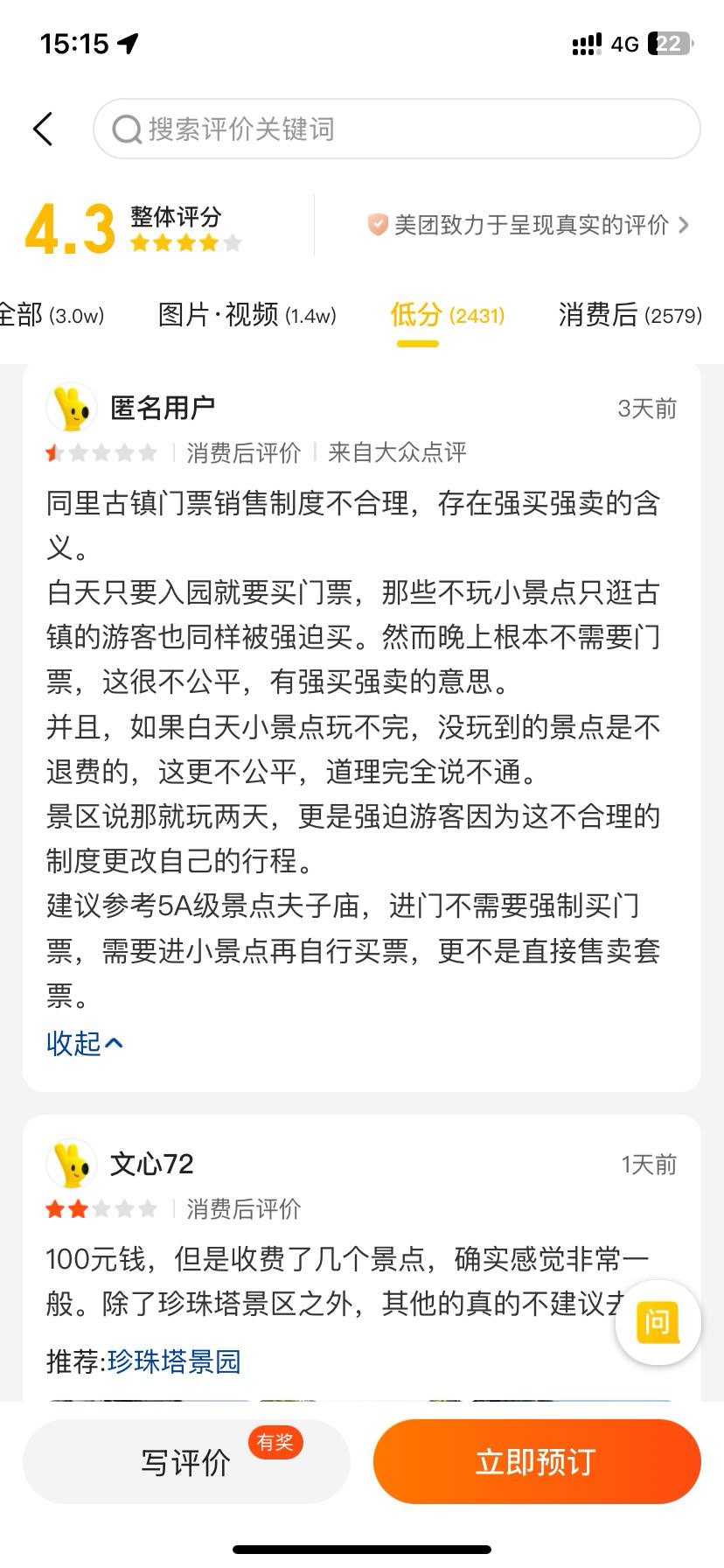Tap the review keyword search box
Viewport: 724px width, 1568px height.
click(x=396, y=129)
